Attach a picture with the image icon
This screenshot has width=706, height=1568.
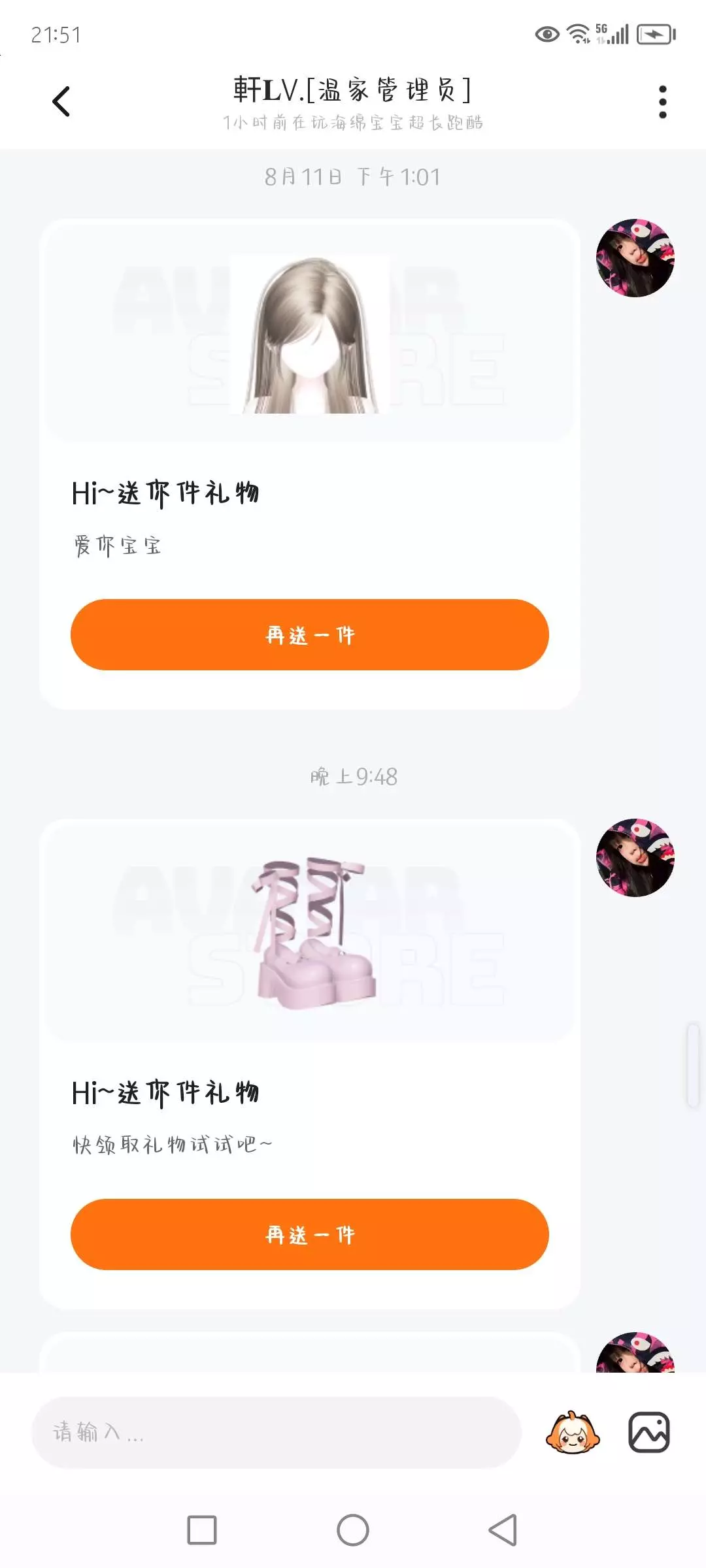pyautogui.click(x=649, y=1433)
